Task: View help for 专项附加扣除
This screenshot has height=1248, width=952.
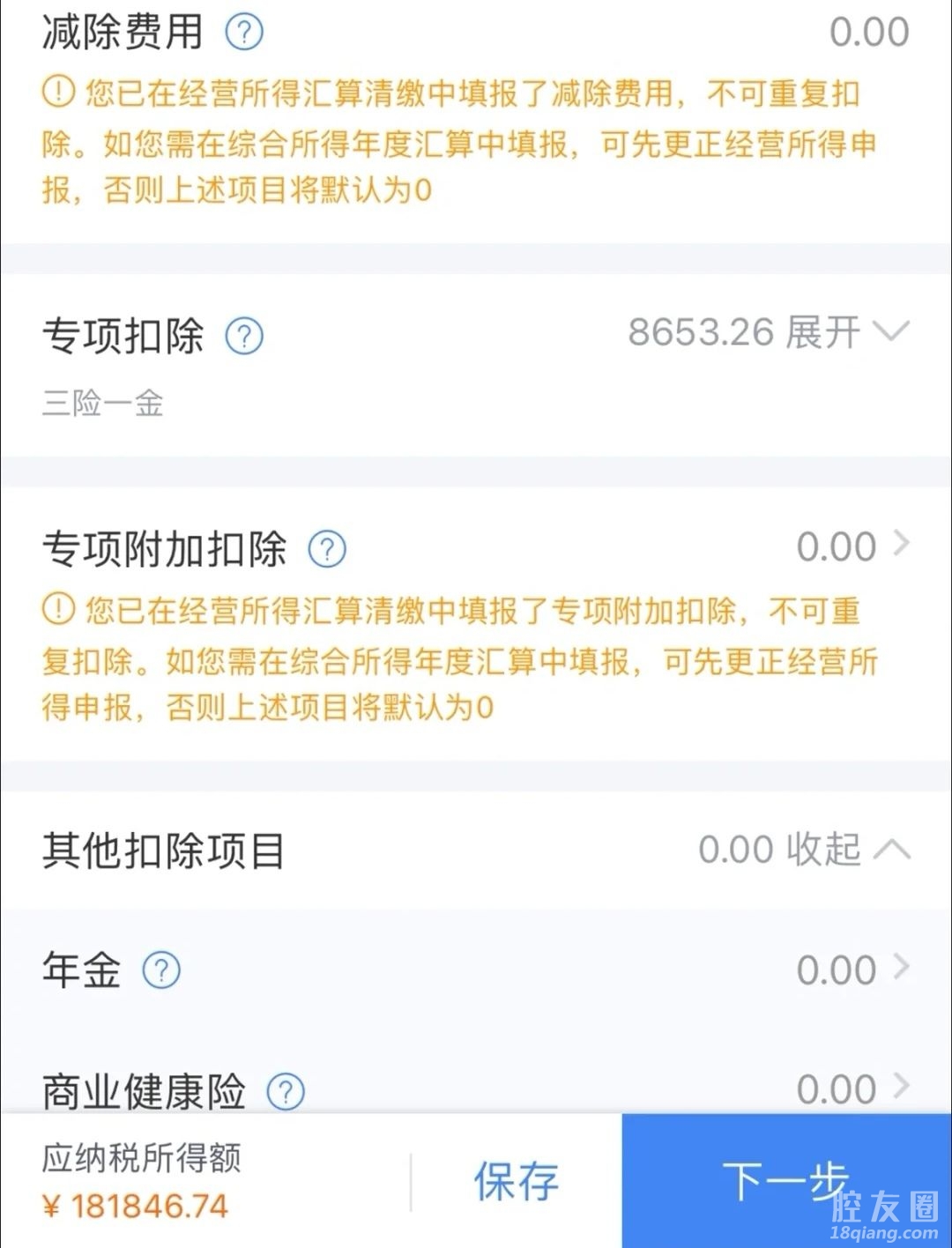Action: 327,549
